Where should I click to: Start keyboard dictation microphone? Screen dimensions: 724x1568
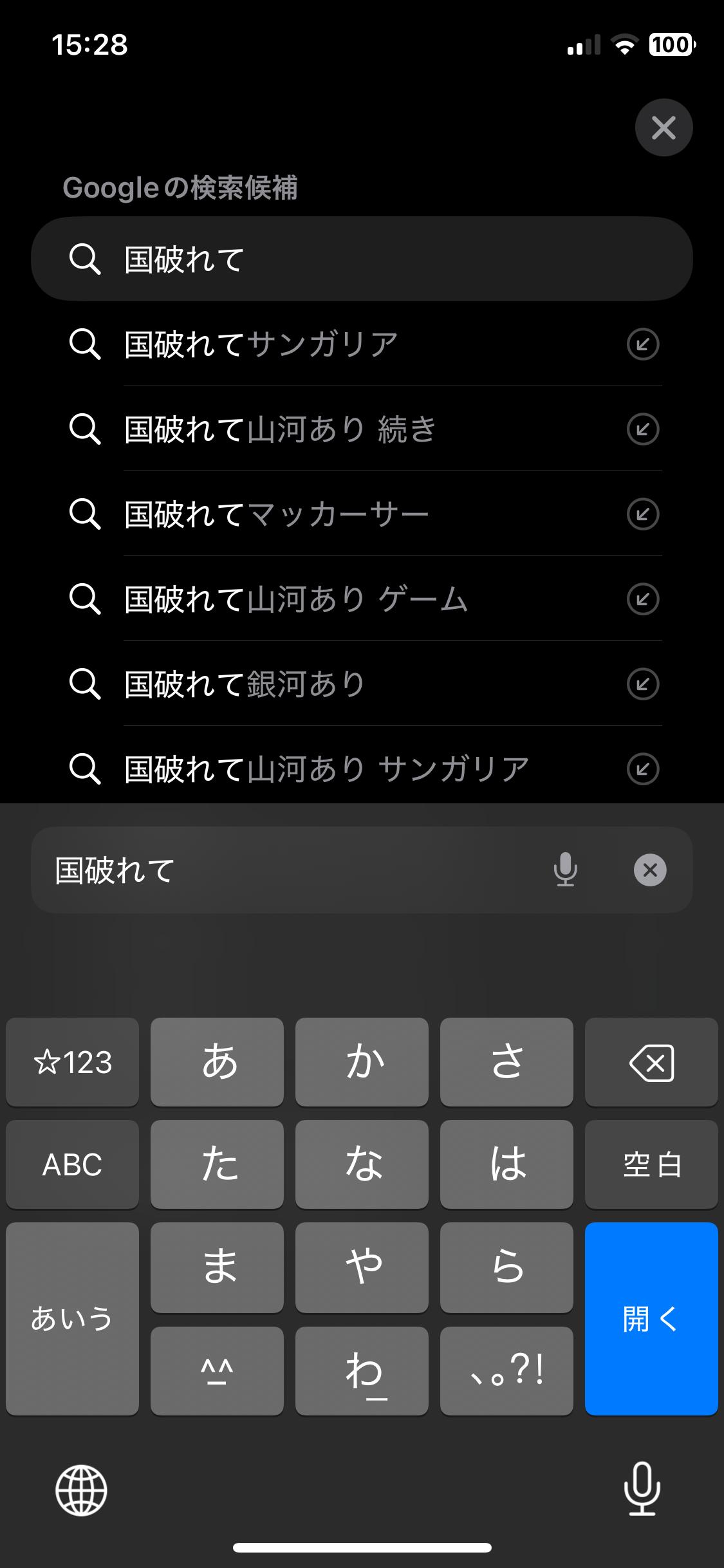642,1489
